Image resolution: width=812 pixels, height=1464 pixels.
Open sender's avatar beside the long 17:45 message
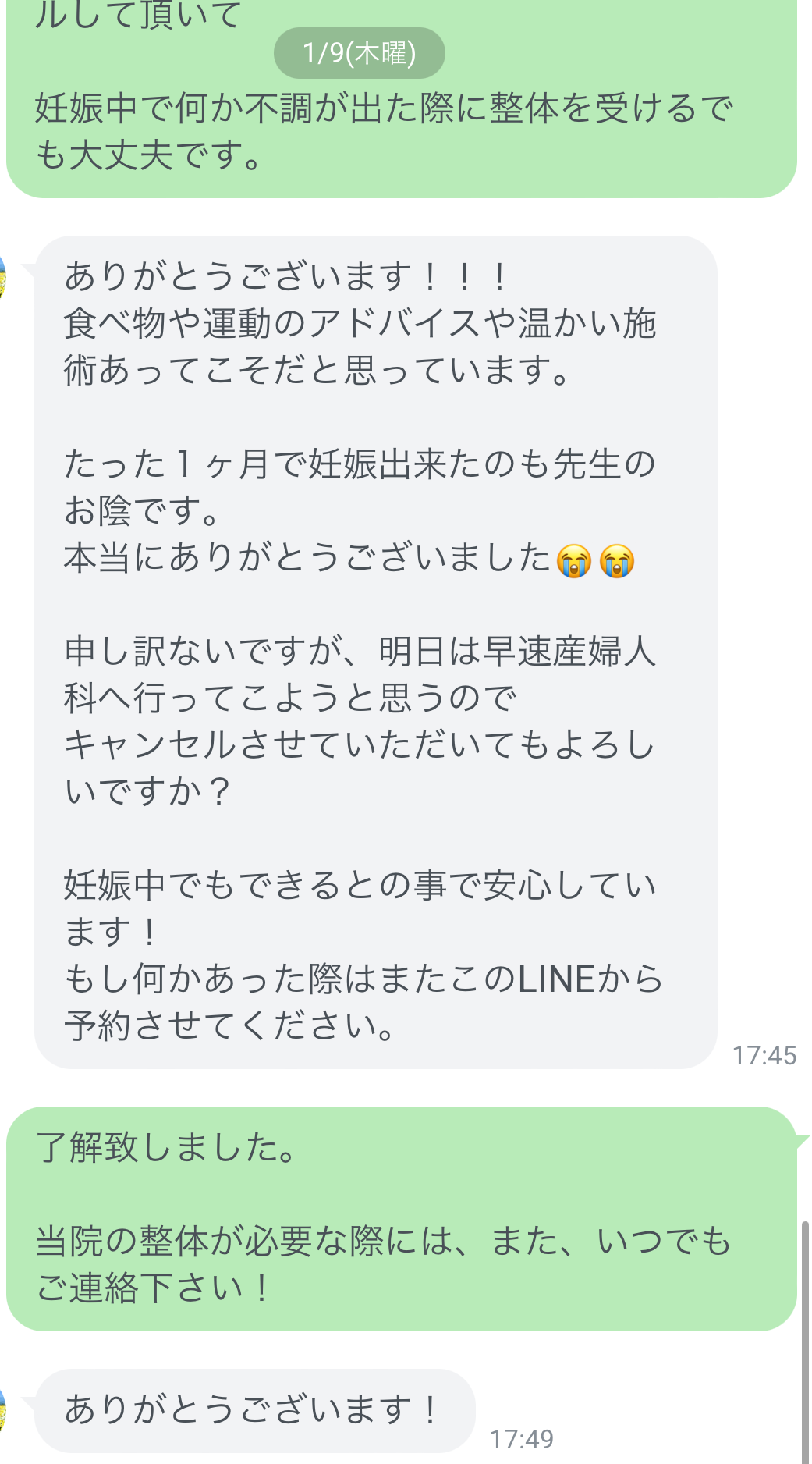pos(2,275)
